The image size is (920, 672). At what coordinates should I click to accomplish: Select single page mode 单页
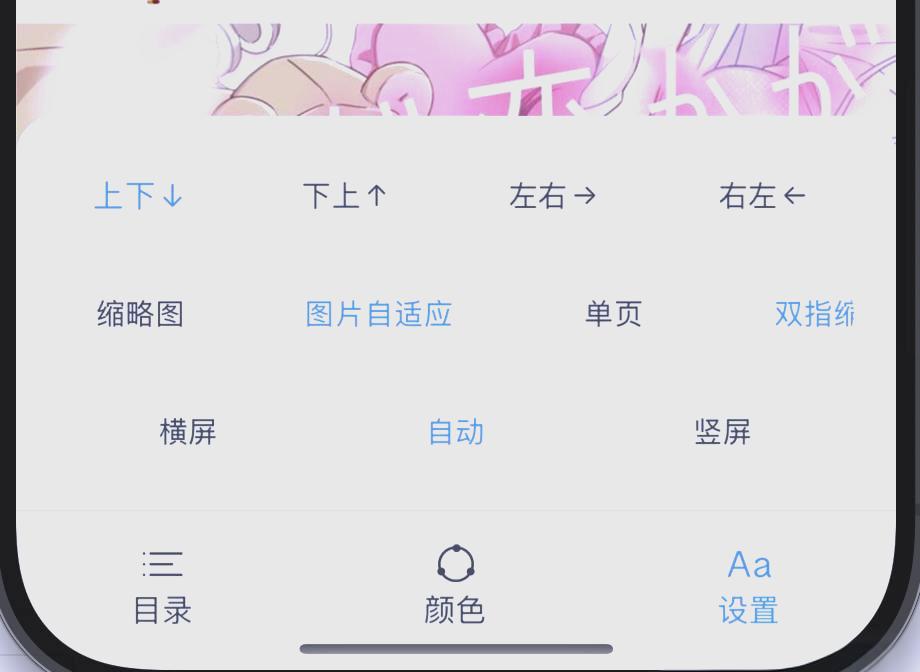click(613, 314)
